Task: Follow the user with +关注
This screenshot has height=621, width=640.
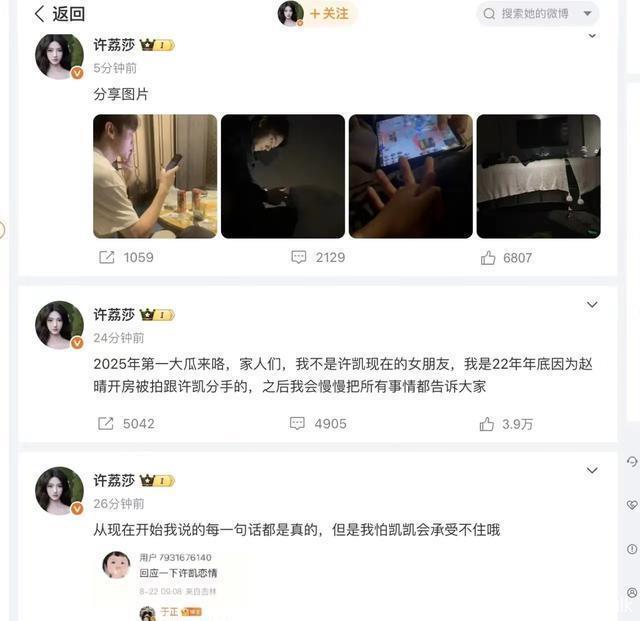Action: point(328,14)
